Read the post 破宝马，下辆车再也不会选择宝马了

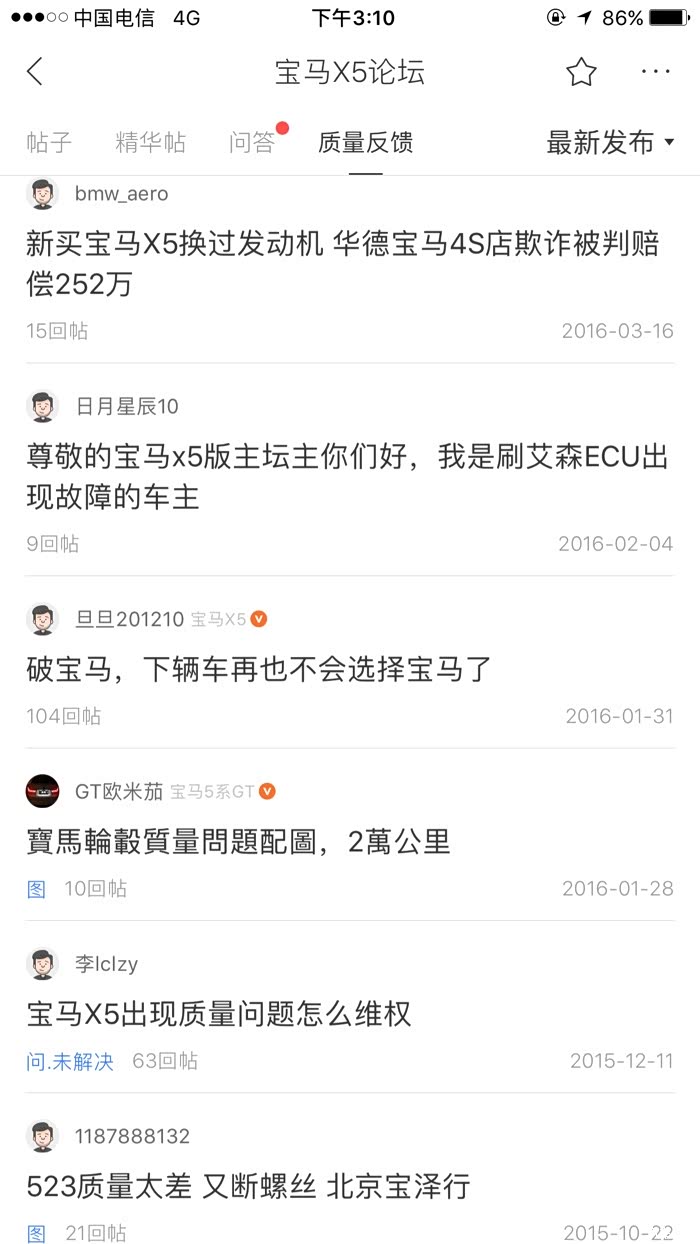(259, 668)
